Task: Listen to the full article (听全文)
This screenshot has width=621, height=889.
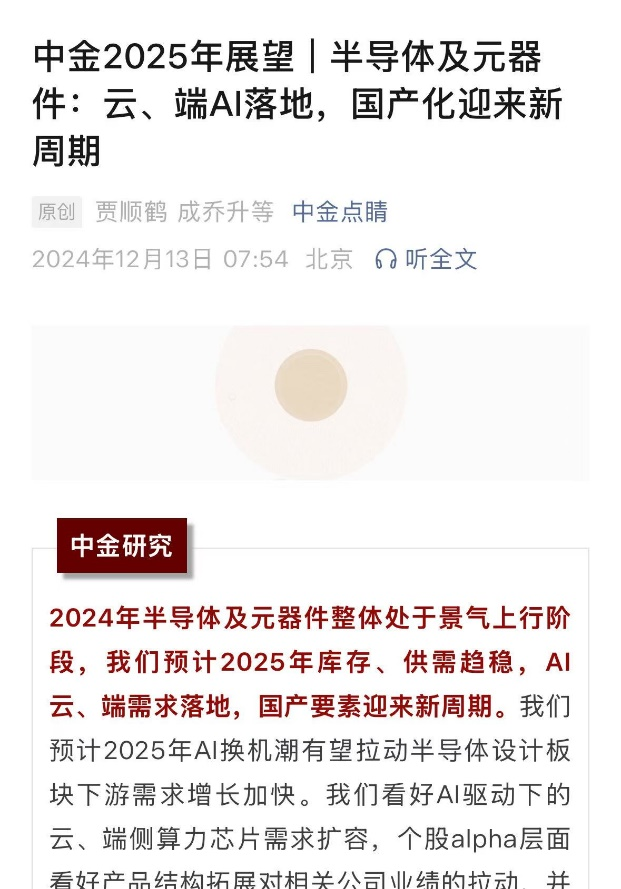Action: click(426, 260)
